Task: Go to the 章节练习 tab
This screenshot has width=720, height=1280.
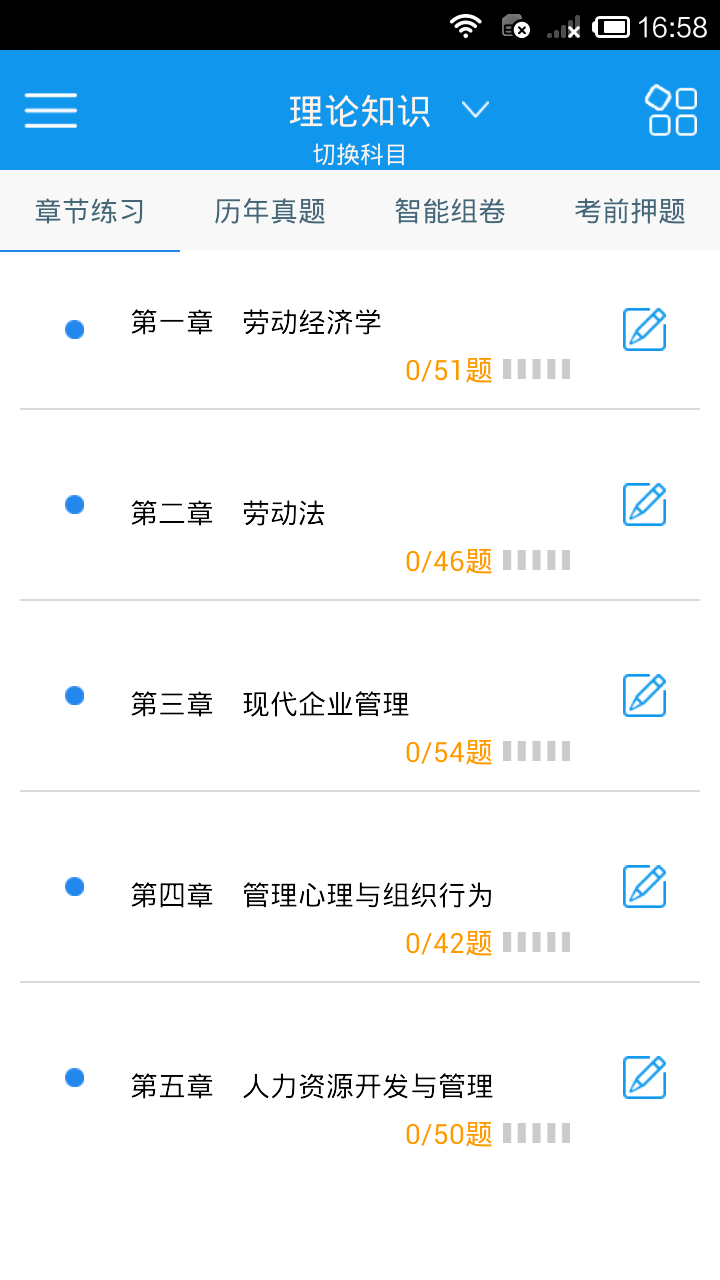Action: 90,211
